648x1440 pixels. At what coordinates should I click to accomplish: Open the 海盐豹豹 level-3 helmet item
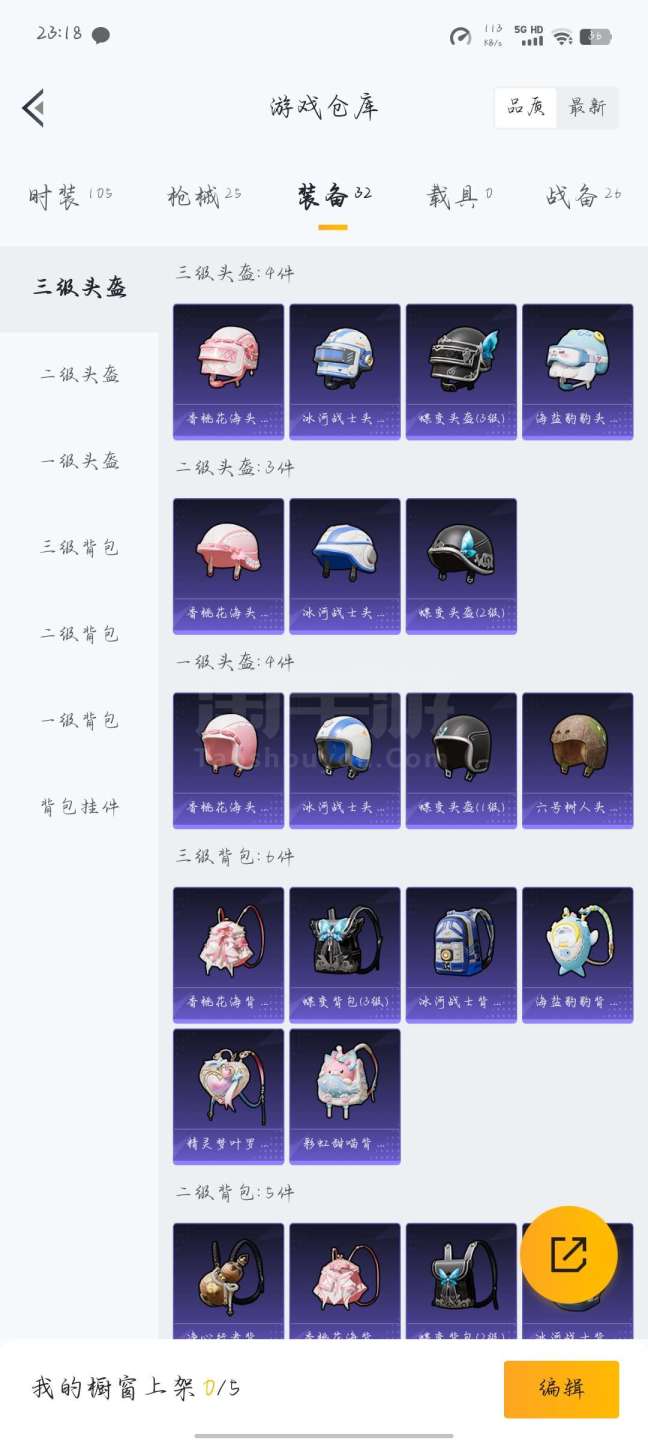coord(577,371)
